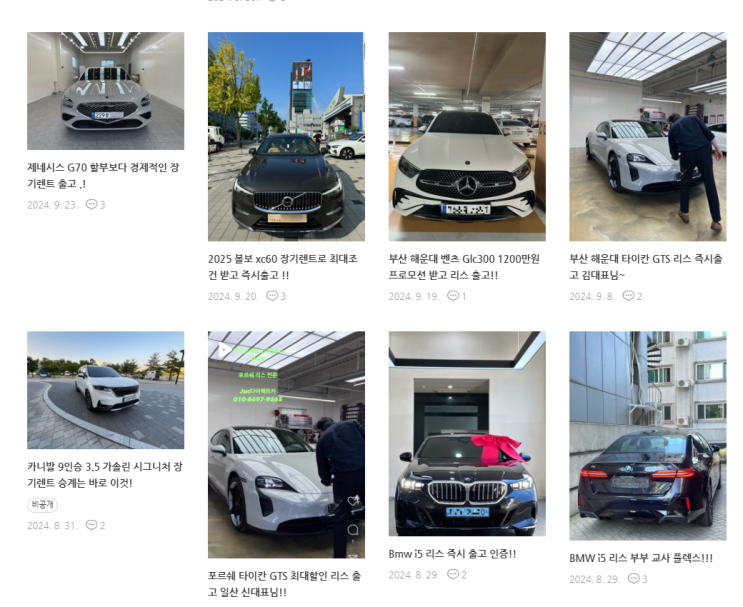View the comment on the Glc300 post
Image resolution: width=743 pixels, height=607 pixels.
(456, 296)
